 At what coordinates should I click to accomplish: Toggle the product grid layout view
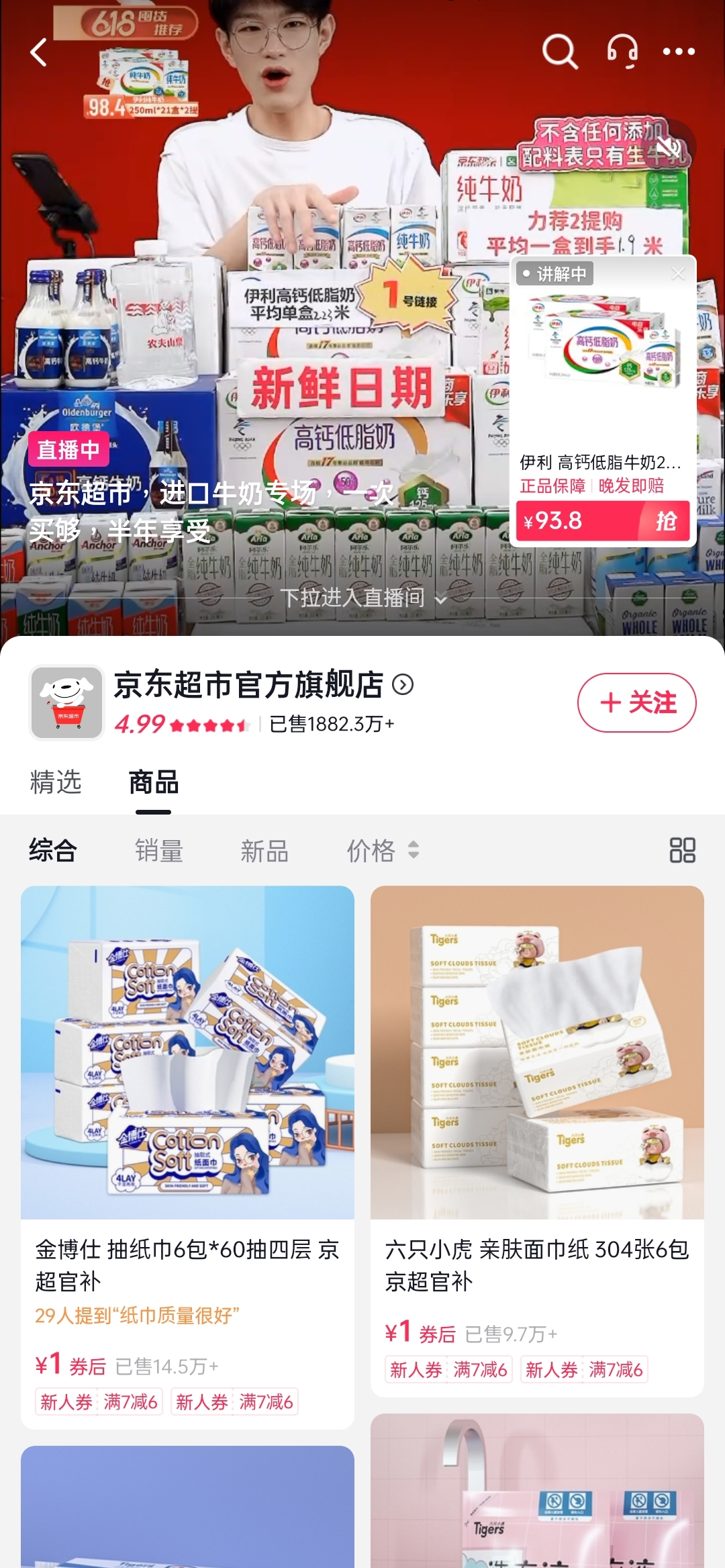682,850
